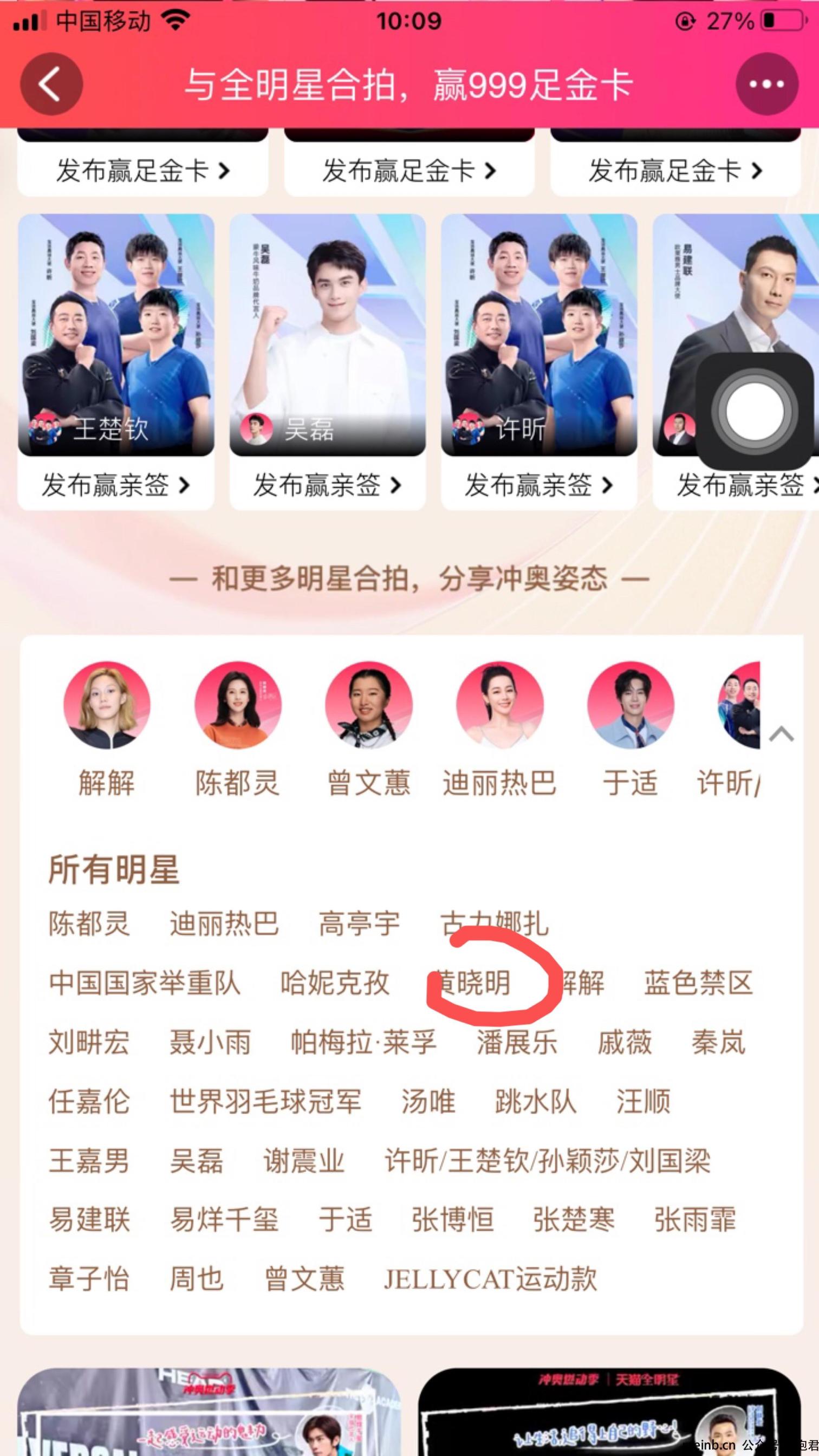Open 中国国家举重队 star link
This screenshot has height=1456, width=819.
tap(145, 983)
